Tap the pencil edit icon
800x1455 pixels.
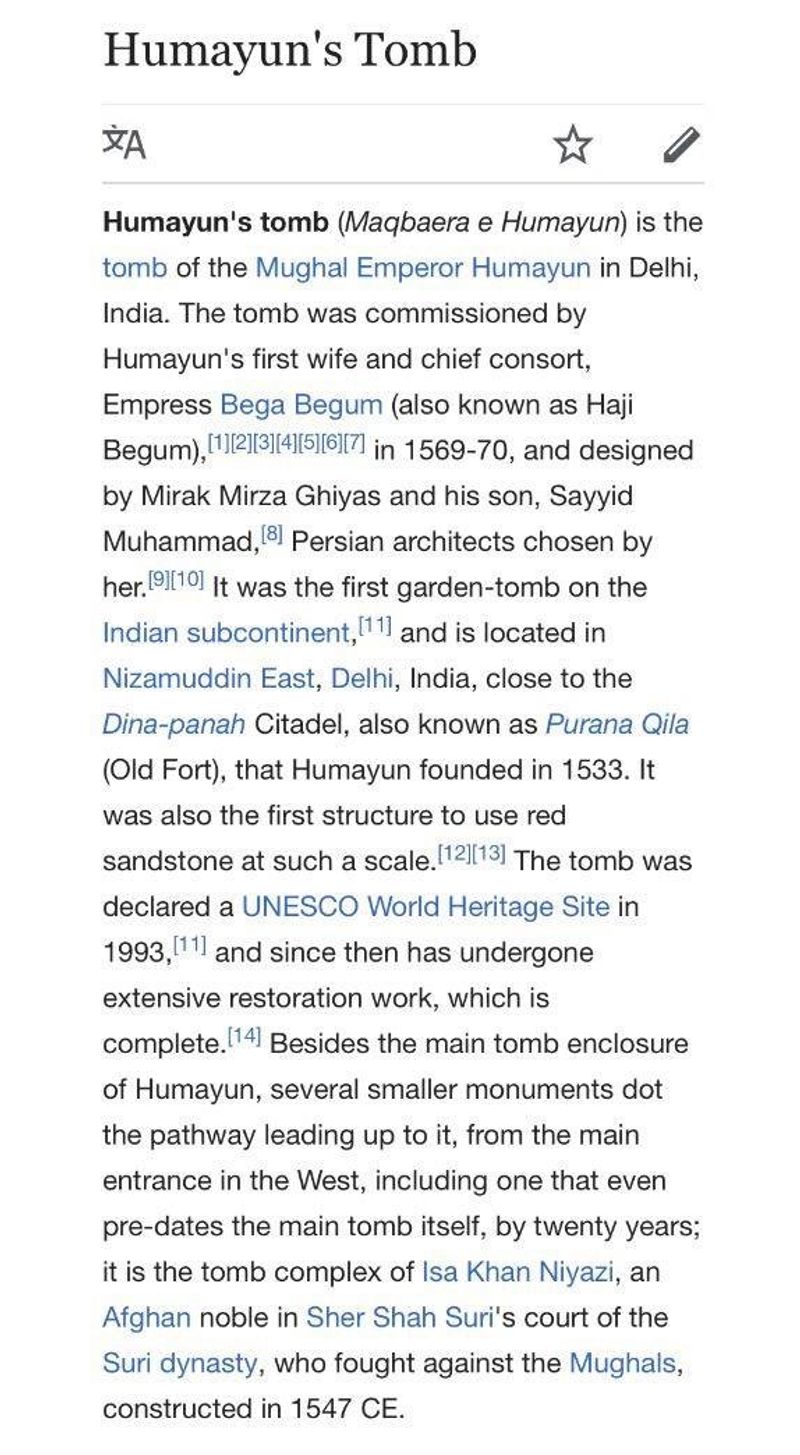click(682, 145)
